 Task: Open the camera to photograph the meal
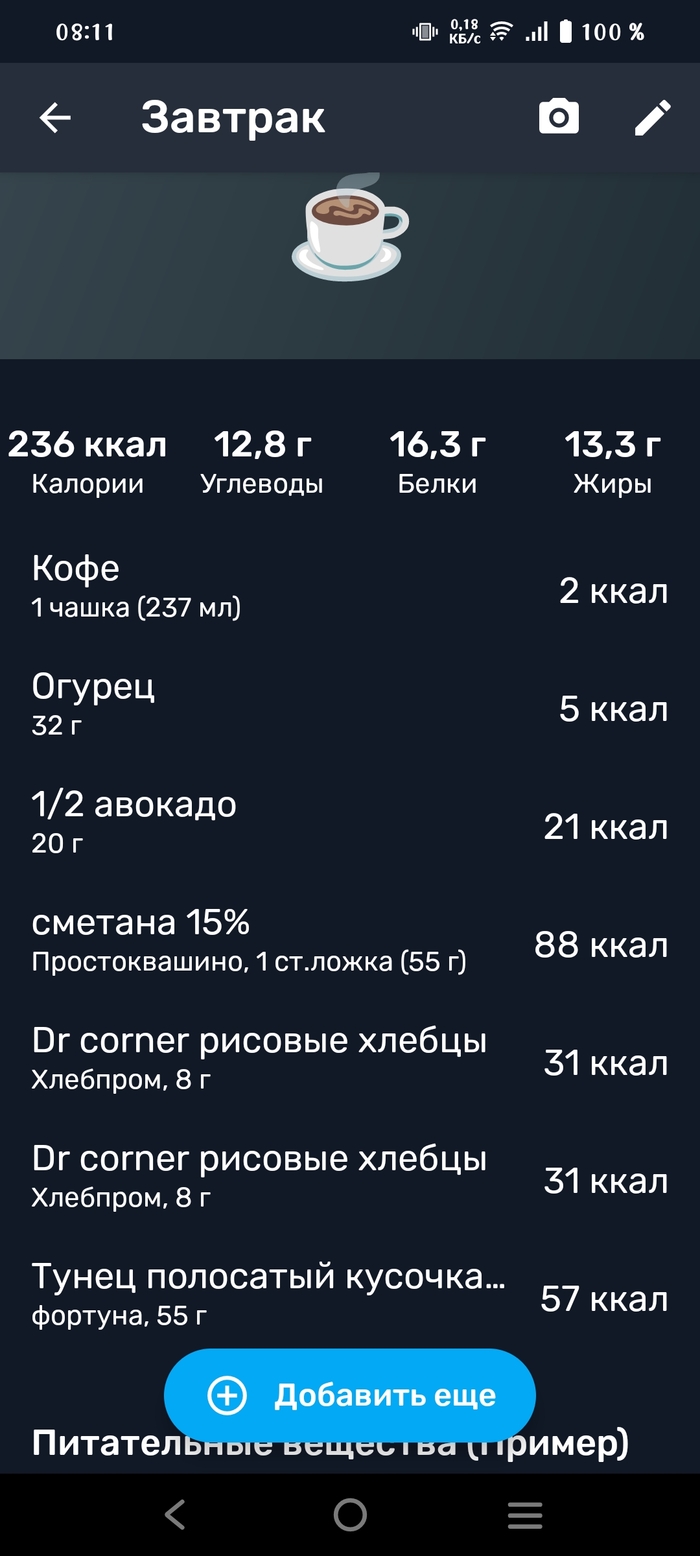tap(559, 118)
